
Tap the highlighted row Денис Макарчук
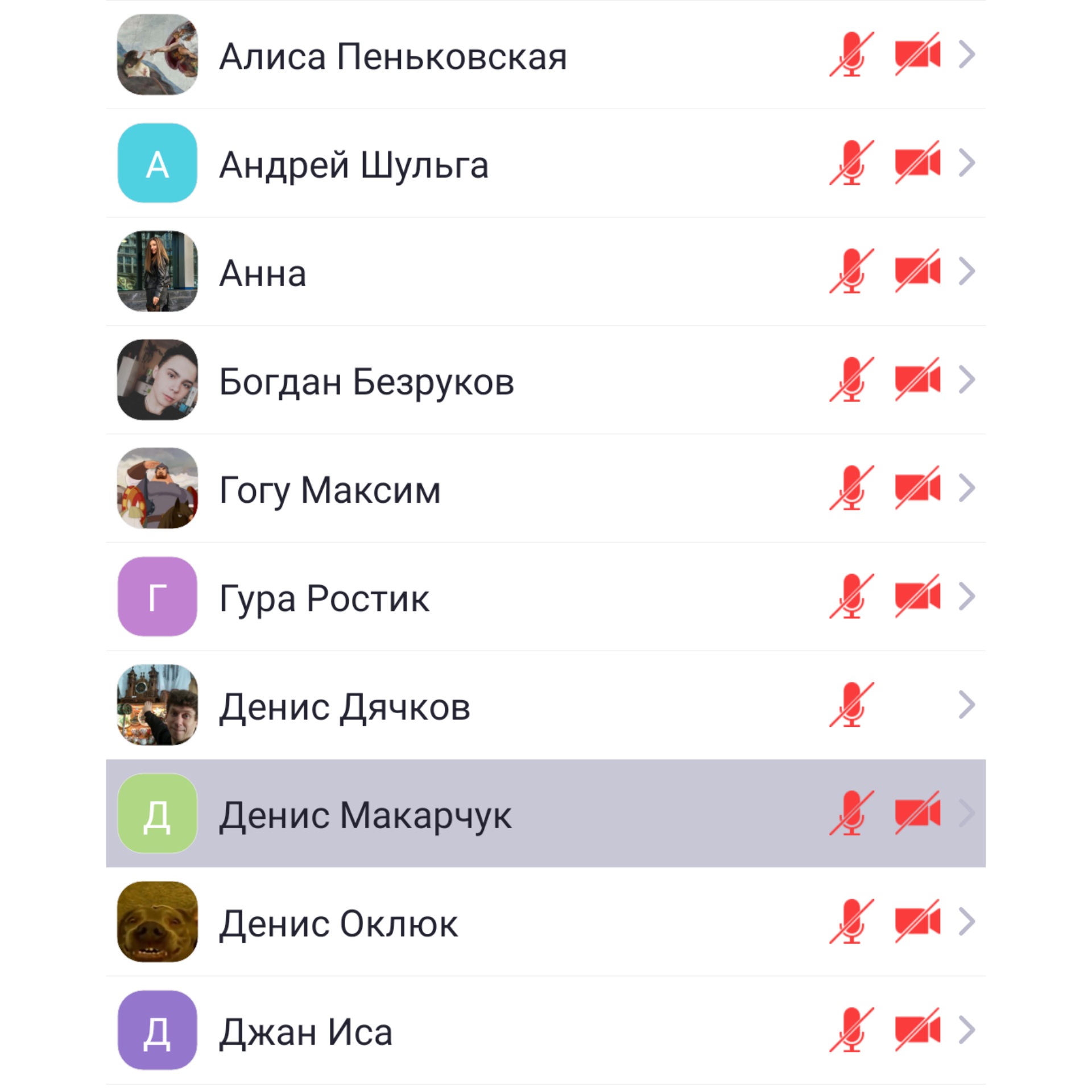click(x=365, y=815)
